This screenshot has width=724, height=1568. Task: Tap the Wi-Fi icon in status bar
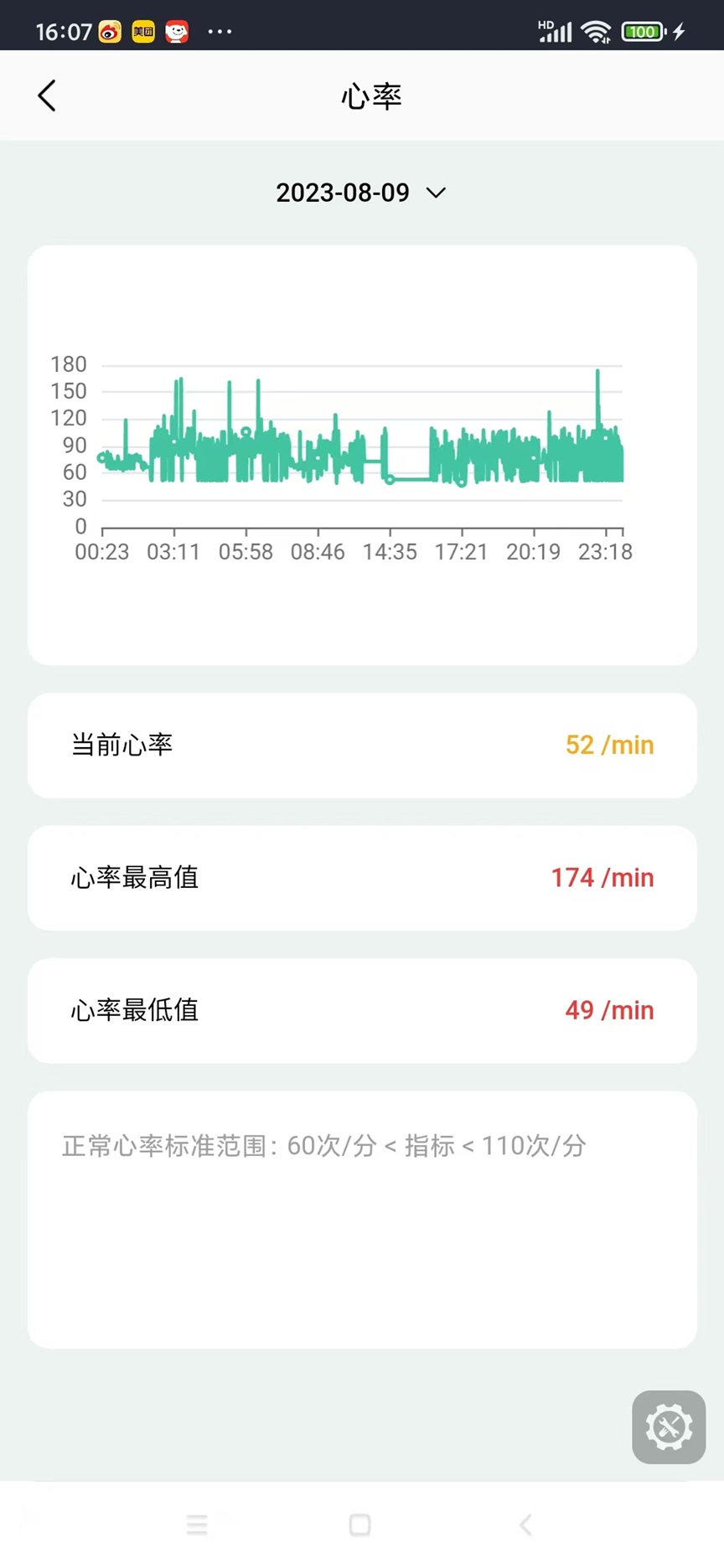597,31
